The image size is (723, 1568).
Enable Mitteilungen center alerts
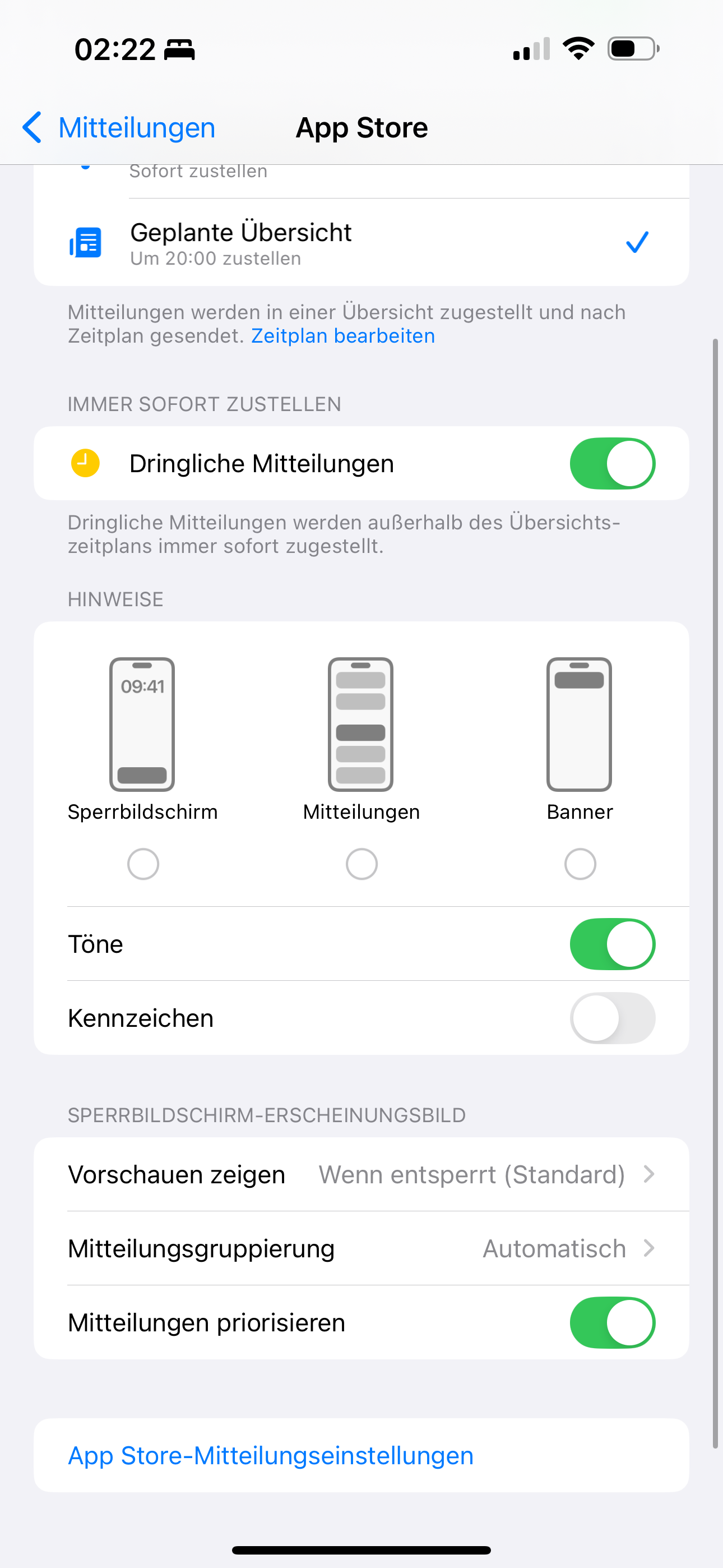[x=361, y=863]
